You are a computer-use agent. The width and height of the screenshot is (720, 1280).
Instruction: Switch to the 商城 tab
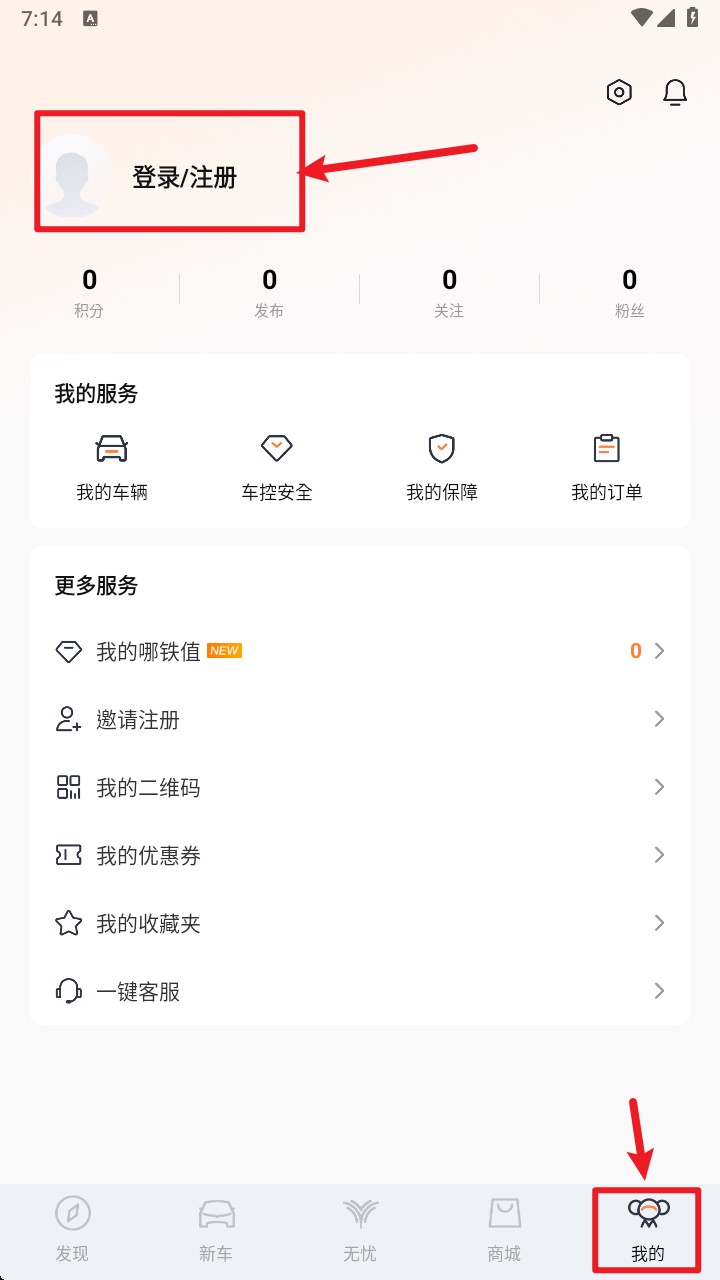pos(504,1230)
